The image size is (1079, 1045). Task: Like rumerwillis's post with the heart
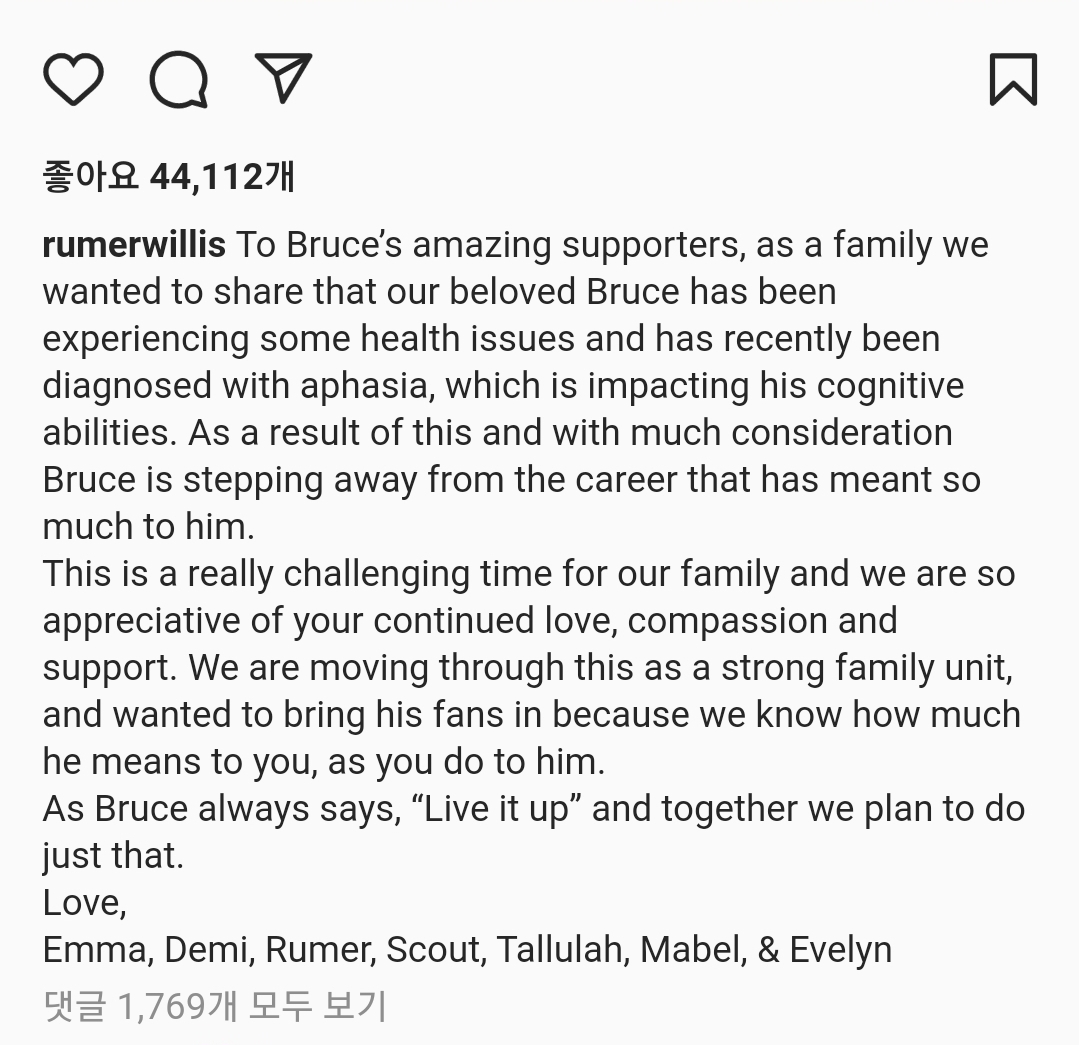73,80
